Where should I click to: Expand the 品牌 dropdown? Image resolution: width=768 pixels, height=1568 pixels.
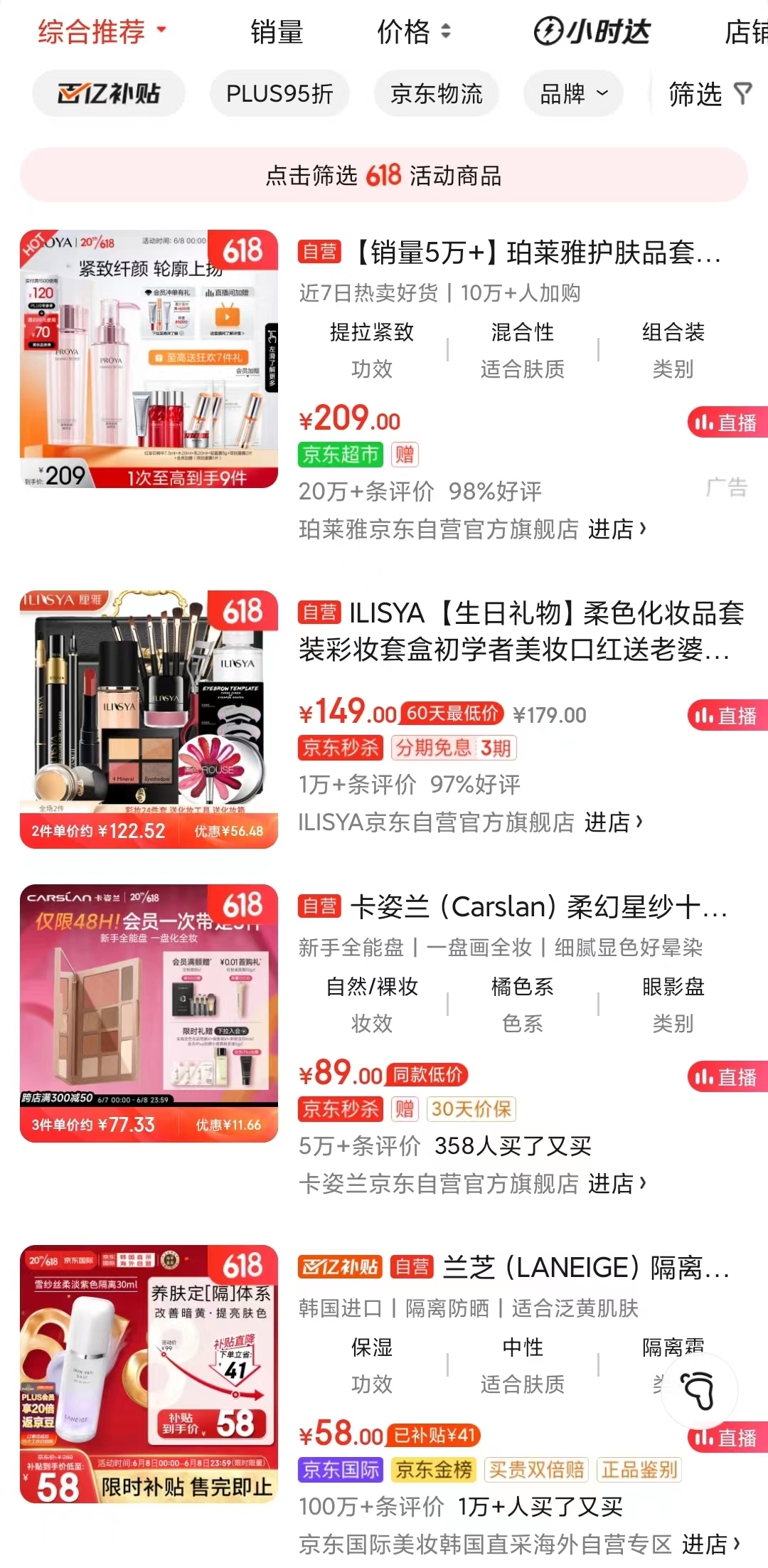click(573, 93)
